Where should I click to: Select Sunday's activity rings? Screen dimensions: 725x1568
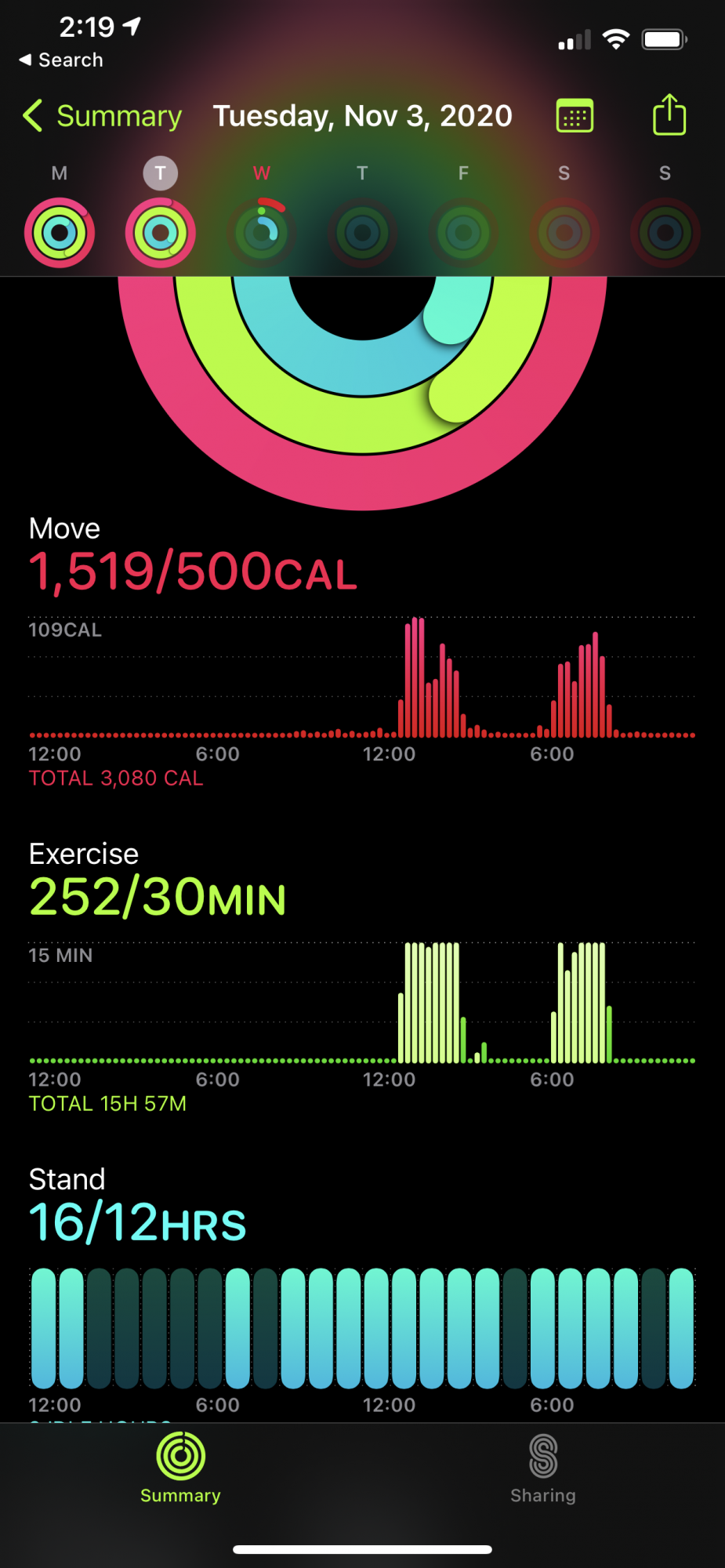coord(665,232)
